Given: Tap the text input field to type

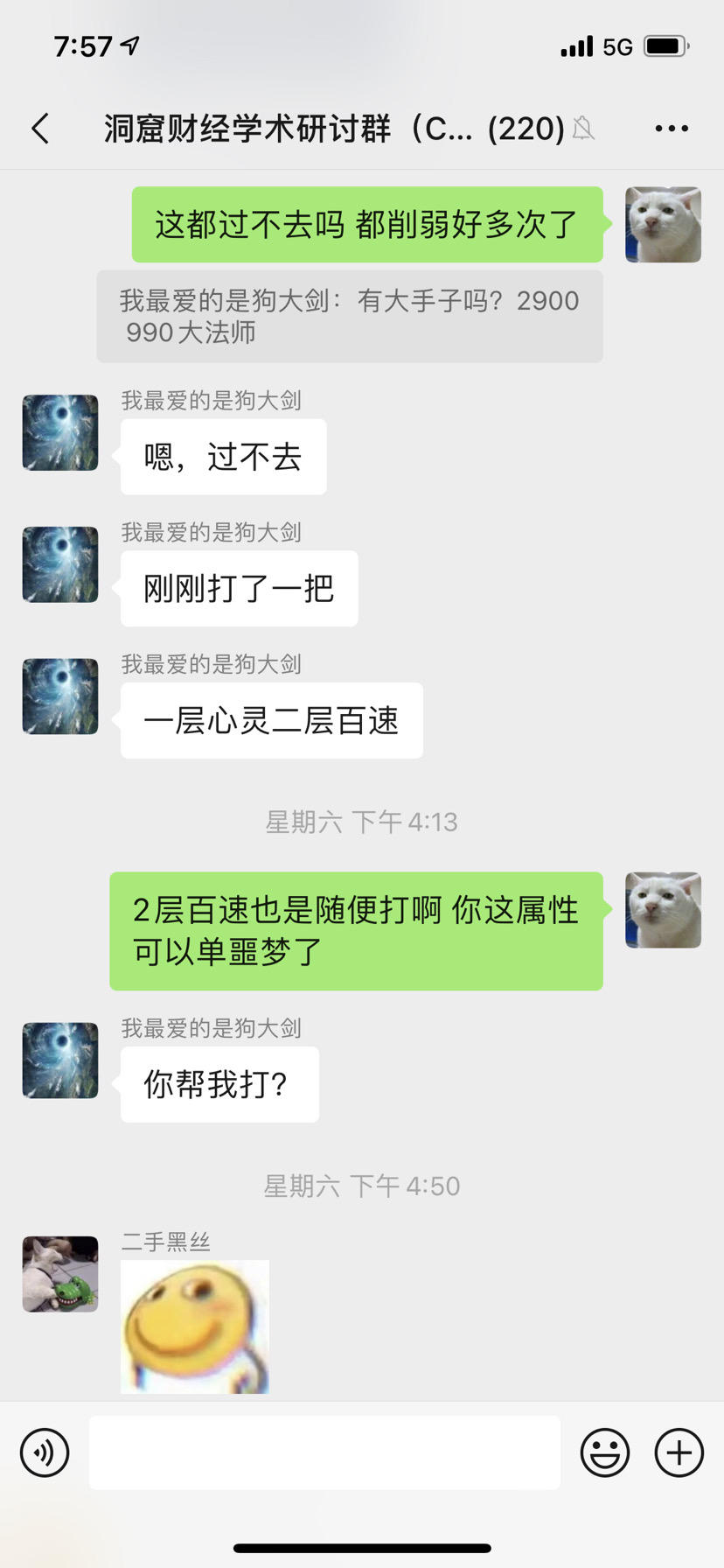Looking at the screenshot, I should pyautogui.click(x=324, y=1452).
